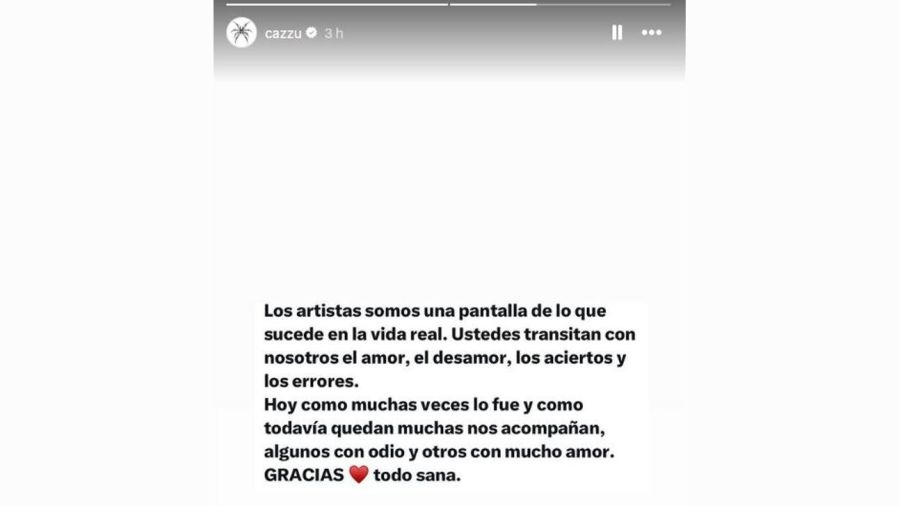This screenshot has width=900, height=506.
Task: Open the story's three-dot options menu
Action: point(652,33)
